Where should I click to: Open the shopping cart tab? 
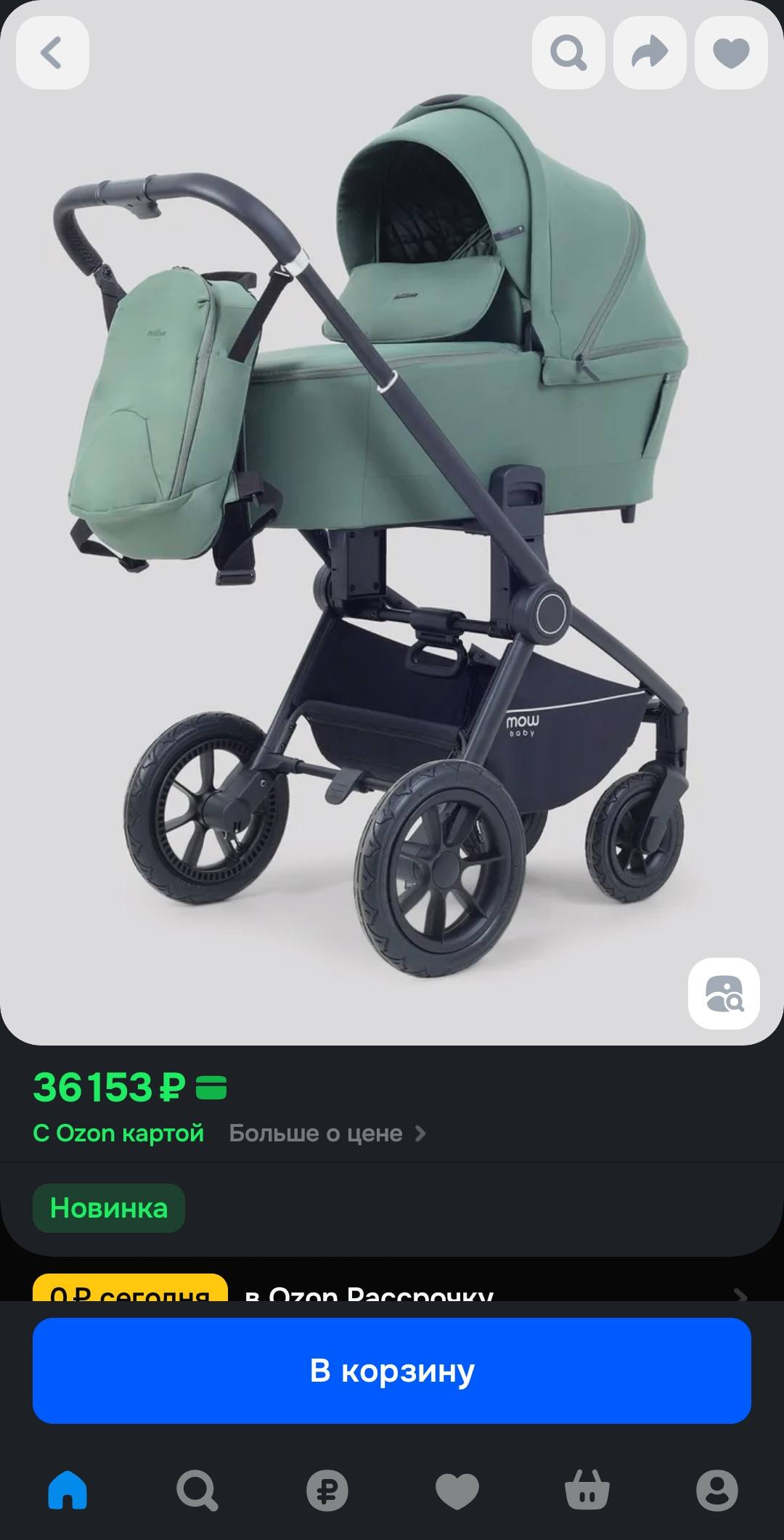tap(587, 1491)
